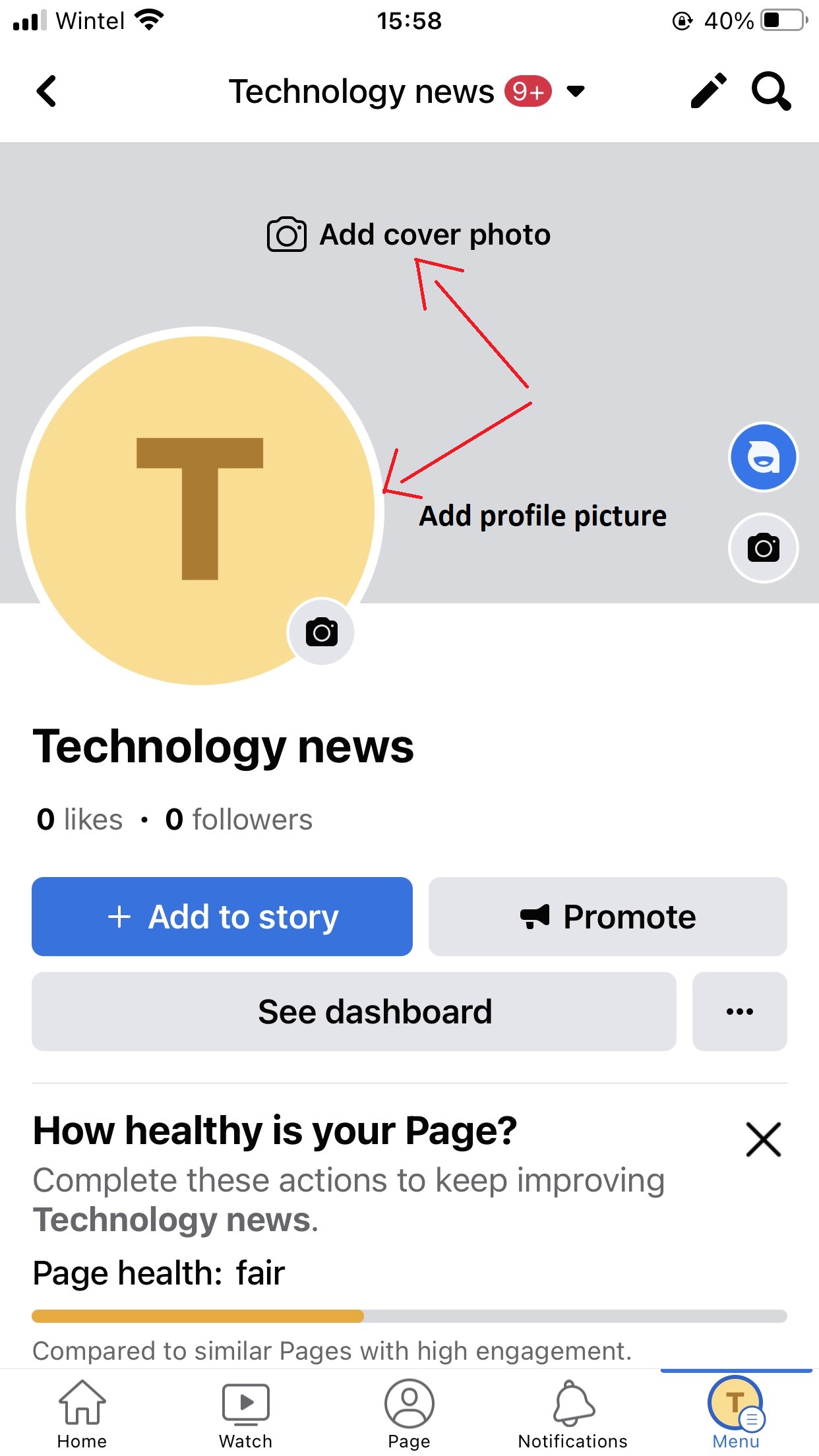The image size is (819, 1456).
Task: Open the three-dot more options button
Action: (740, 1012)
